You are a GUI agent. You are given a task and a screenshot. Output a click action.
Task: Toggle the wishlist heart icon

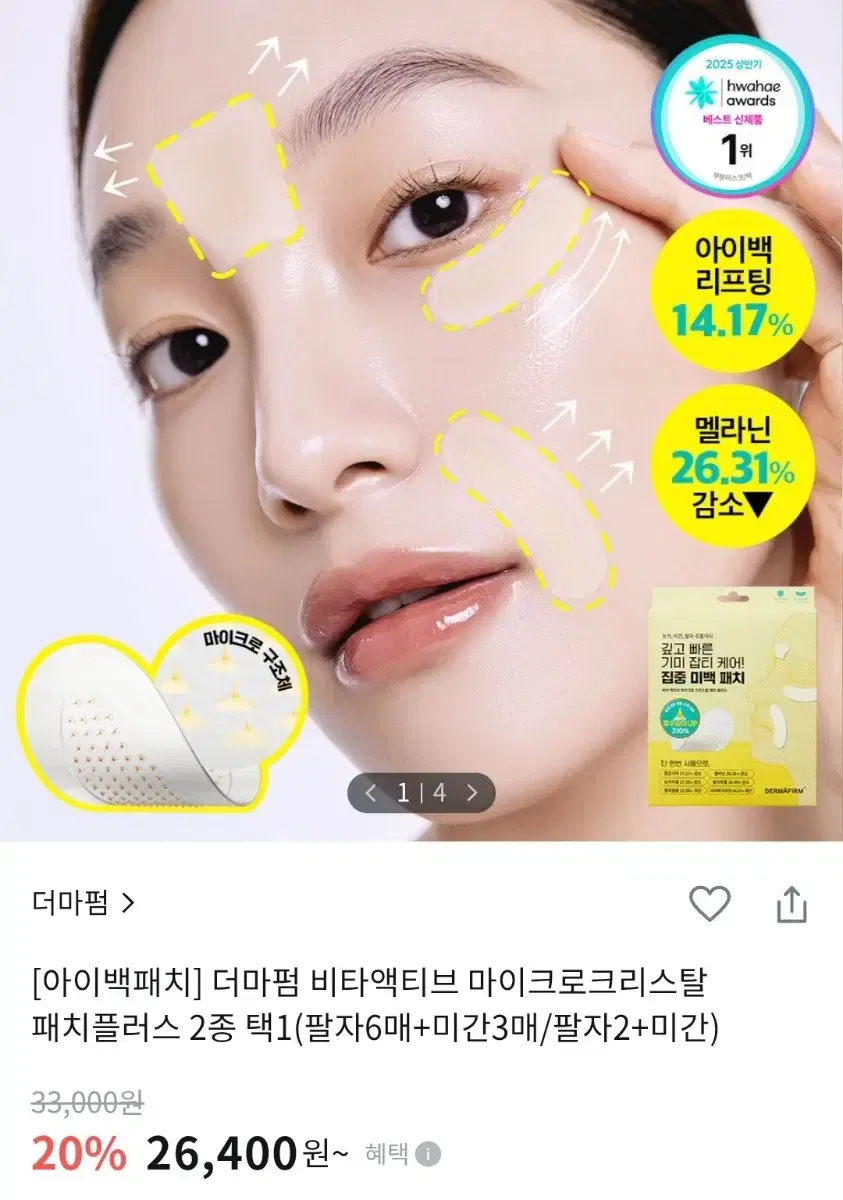(x=710, y=901)
